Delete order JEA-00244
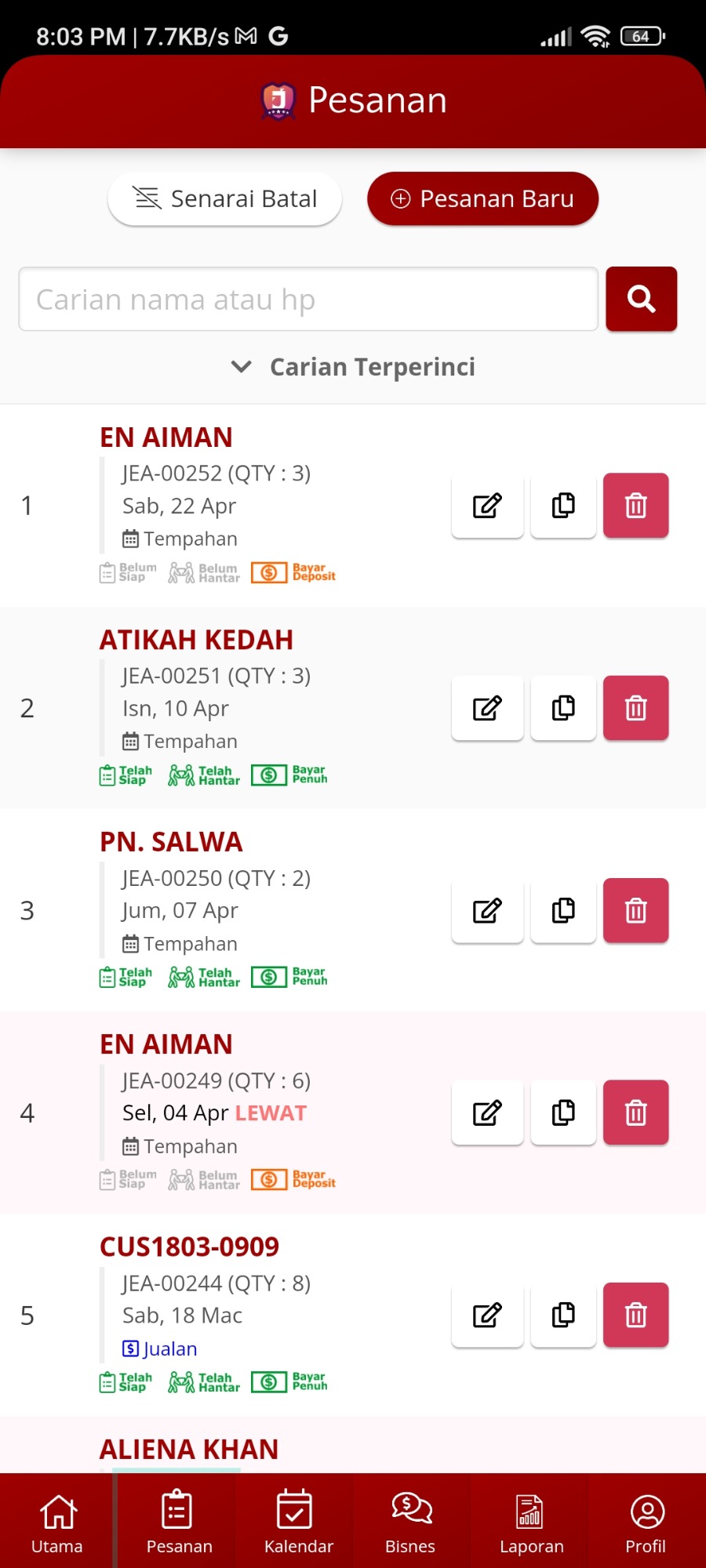This screenshot has width=706, height=1568. (635, 1315)
